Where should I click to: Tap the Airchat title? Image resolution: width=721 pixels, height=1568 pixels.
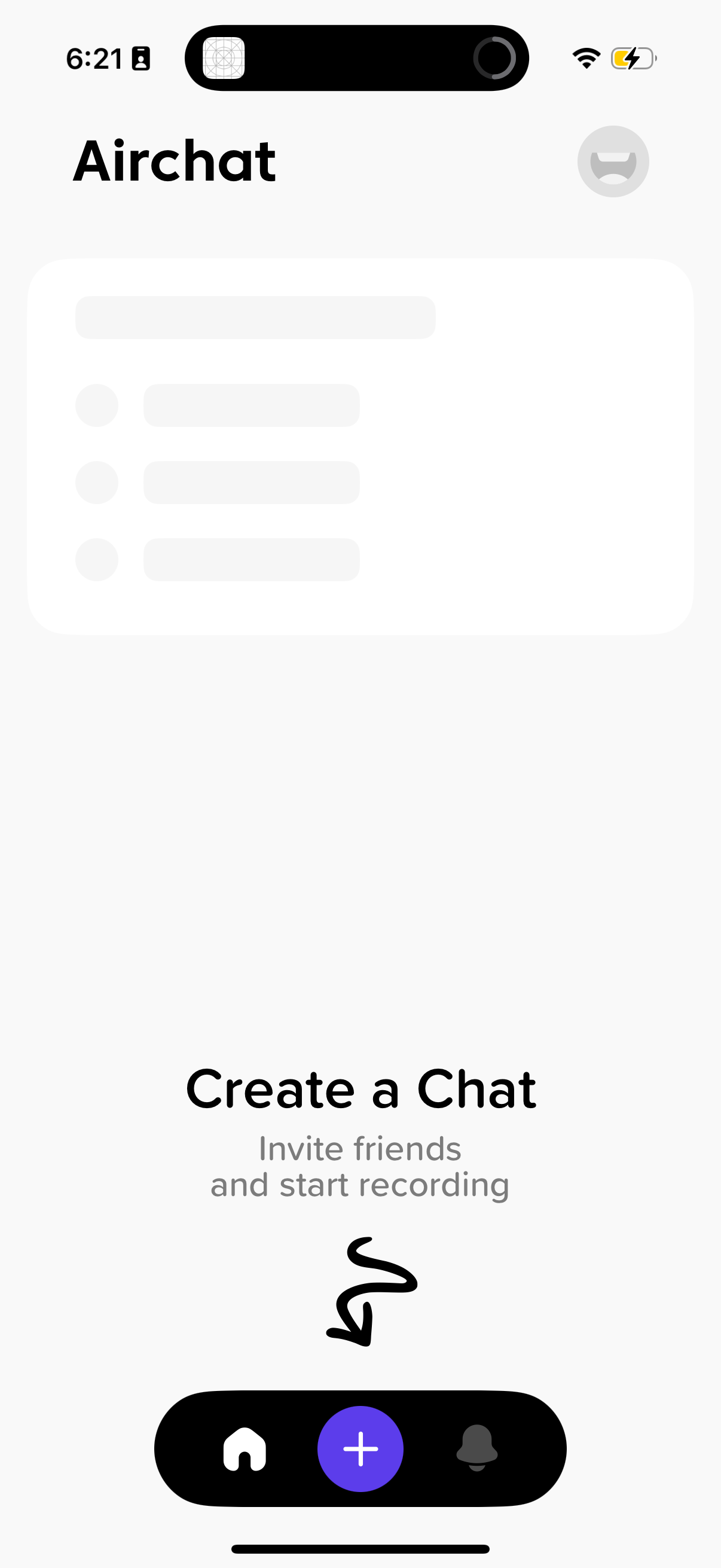point(174,161)
